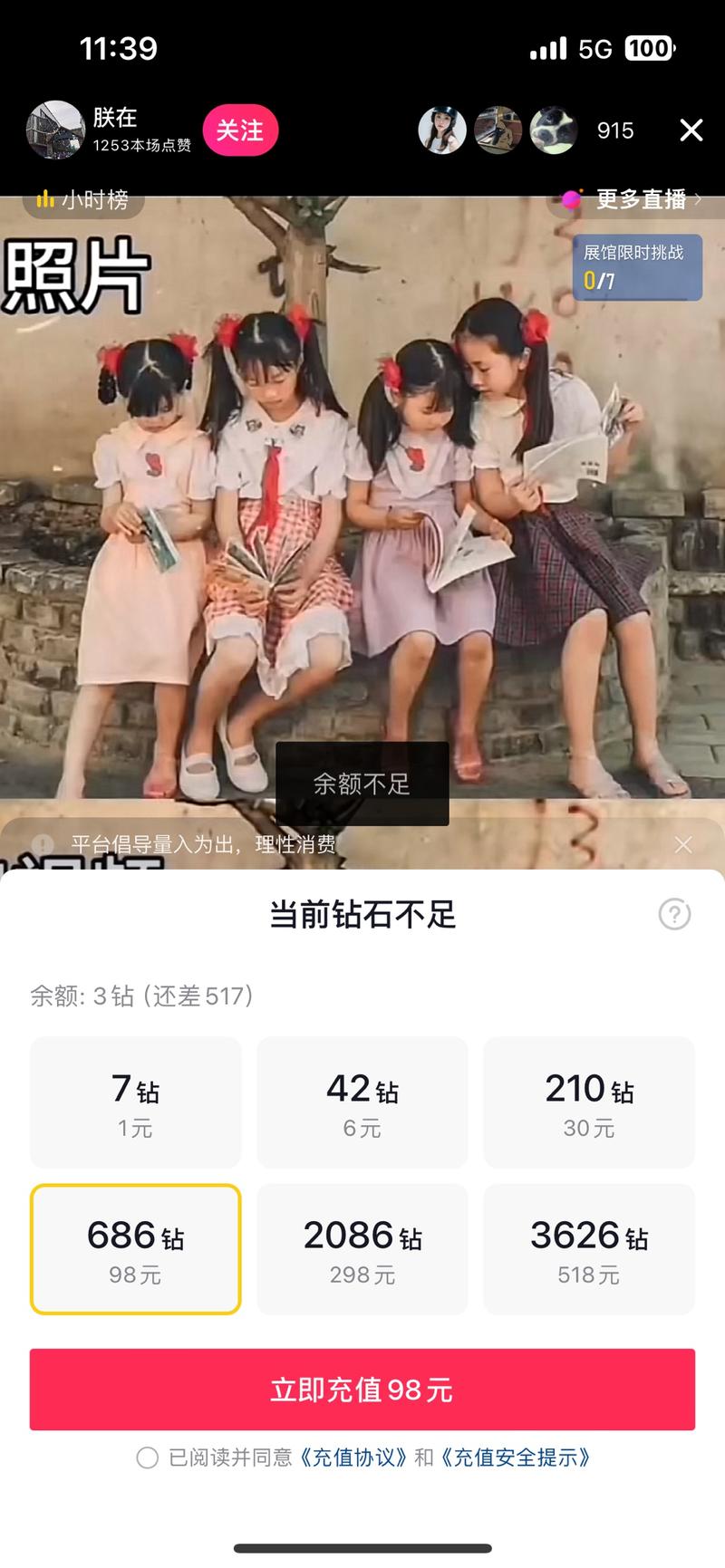Open 展馆限时挑战 challenge card
This screenshot has height=1568, width=725.
click(636, 266)
